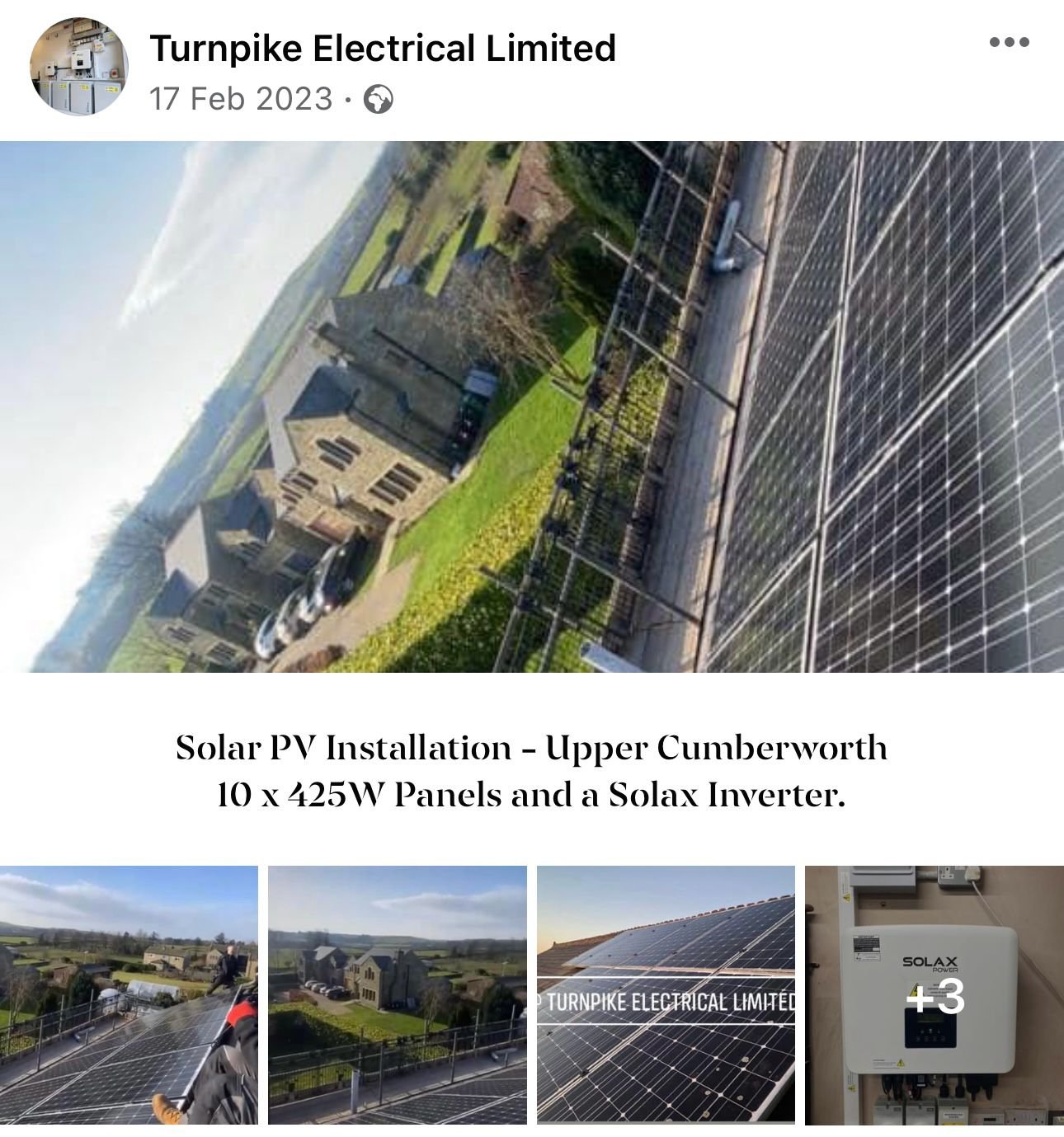This screenshot has height=1137, width=1064.
Task: Open Turnpike Electrical Limited's profile picture
Action: pos(79,67)
